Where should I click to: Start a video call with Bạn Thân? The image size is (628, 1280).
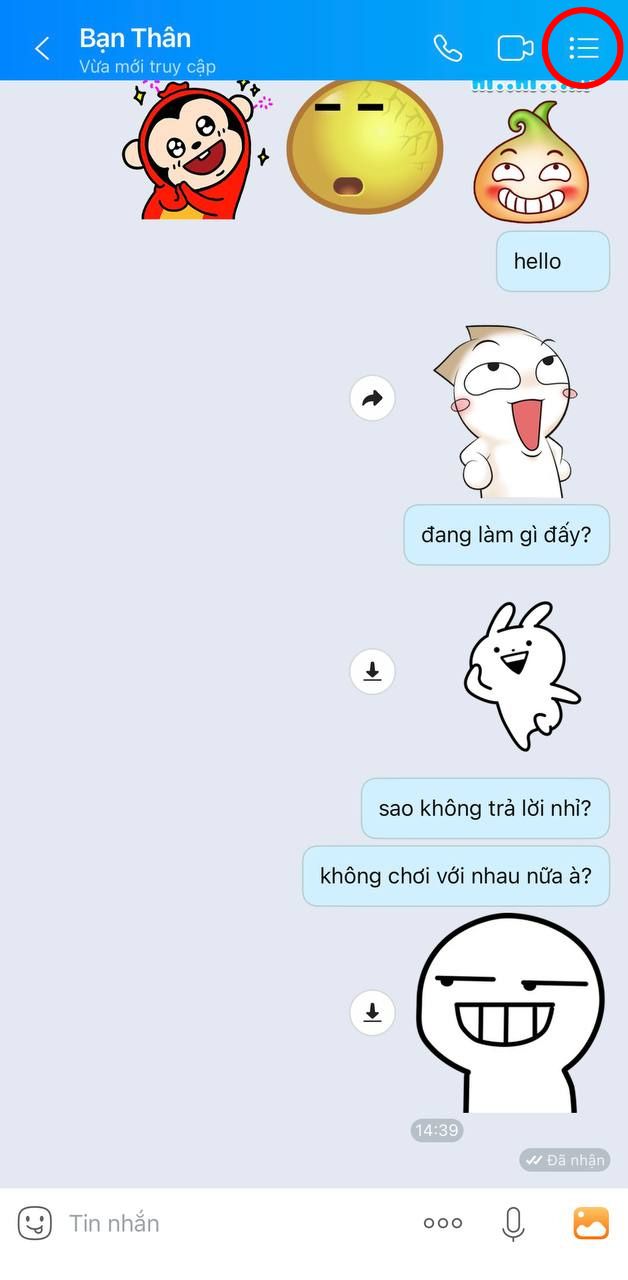pos(515,48)
